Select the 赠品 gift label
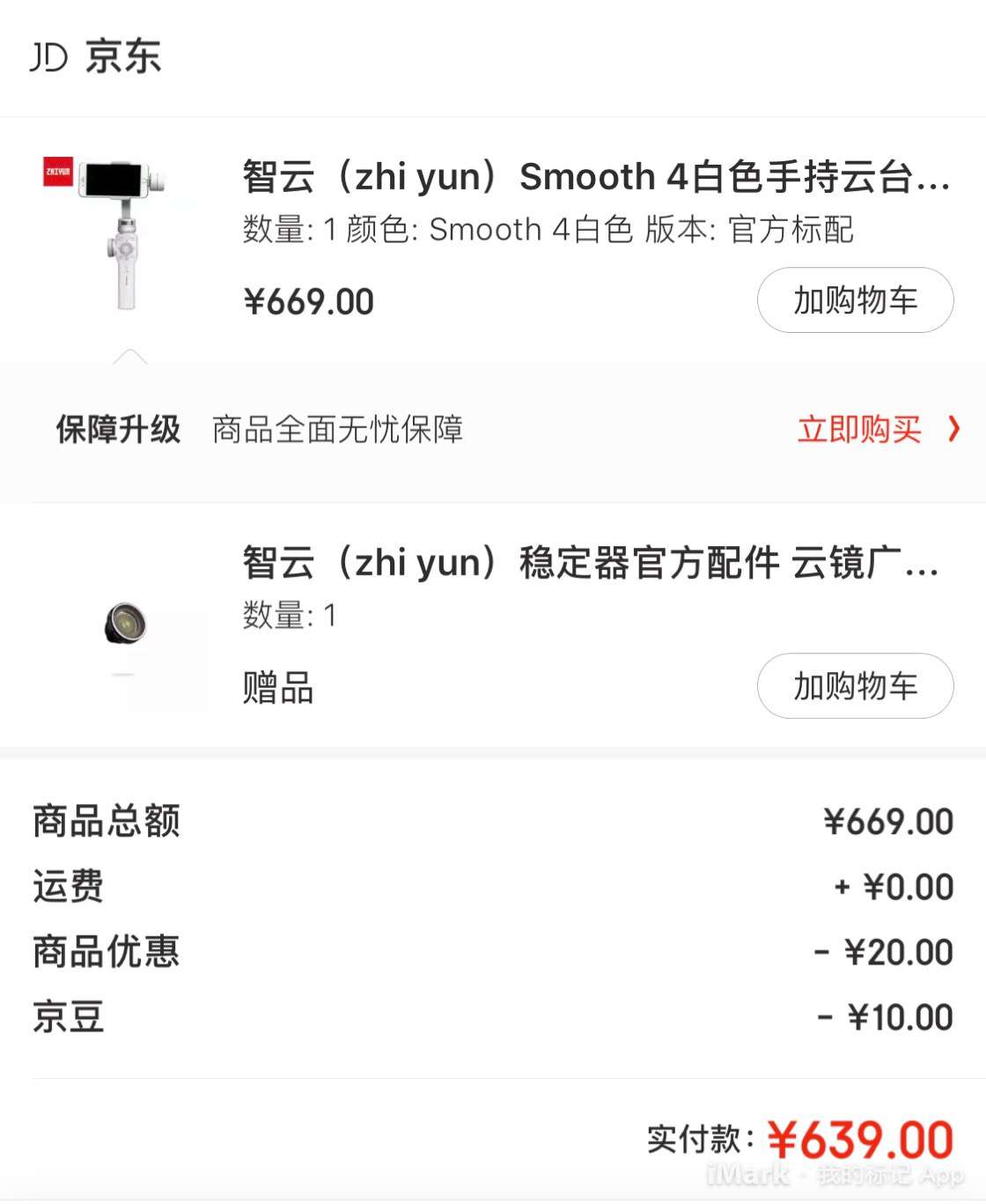Viewport: 986px width, 1204px height. click(276, 690)
